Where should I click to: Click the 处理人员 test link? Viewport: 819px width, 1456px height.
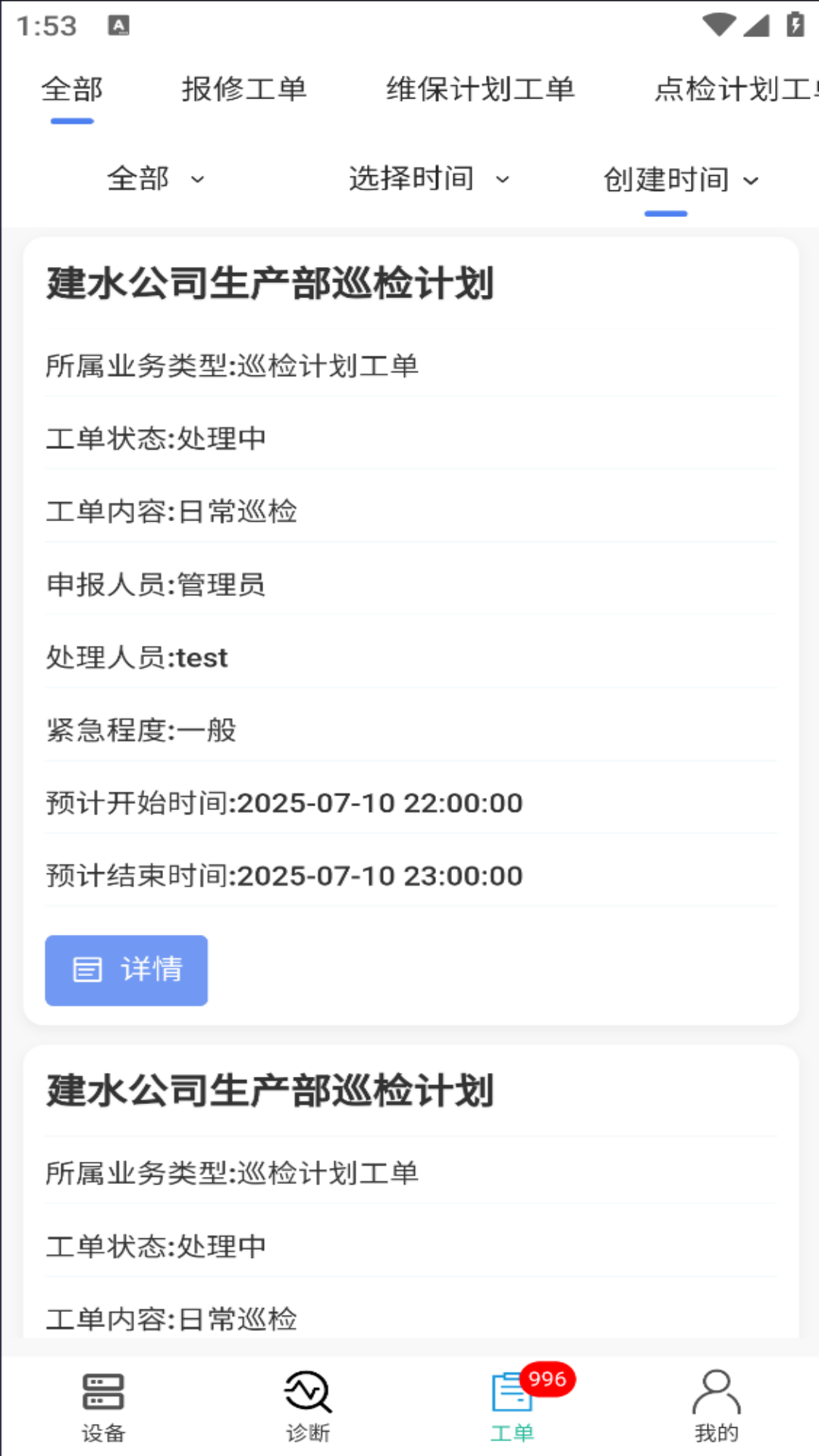pos(201,657)
